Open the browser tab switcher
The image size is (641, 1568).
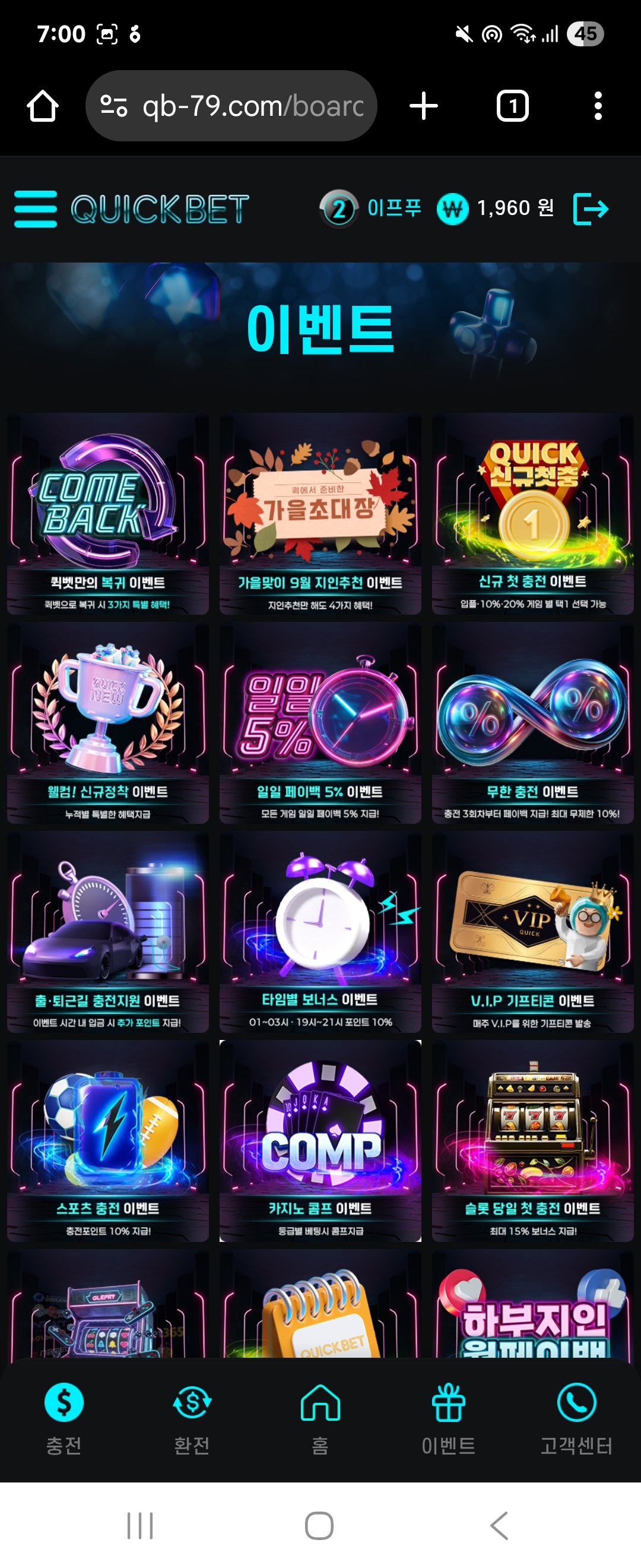coord(512,106)
